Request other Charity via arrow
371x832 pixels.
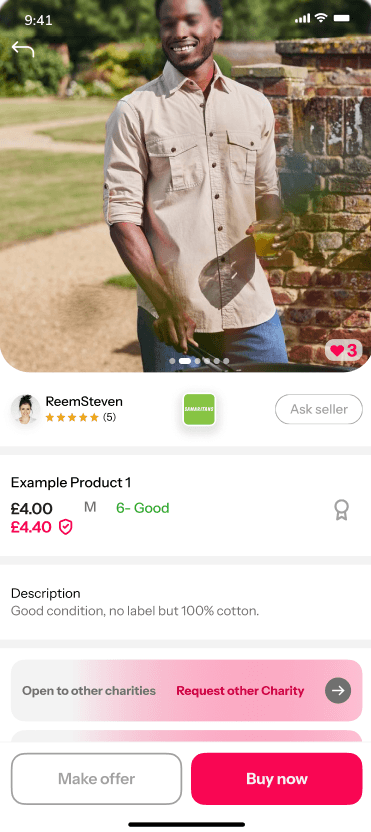[338, 690]
